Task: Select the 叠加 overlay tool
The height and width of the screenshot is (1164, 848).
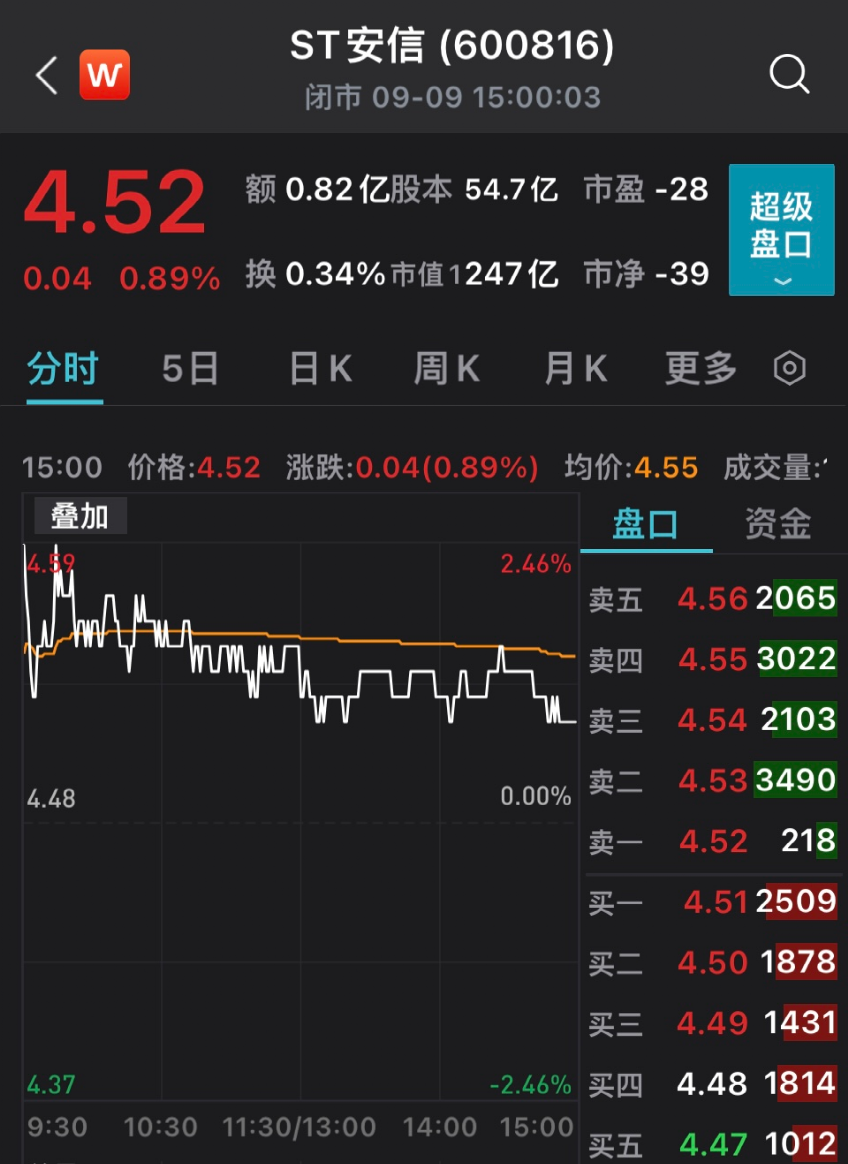Action: pyautogui.click(x=80, y=516)
